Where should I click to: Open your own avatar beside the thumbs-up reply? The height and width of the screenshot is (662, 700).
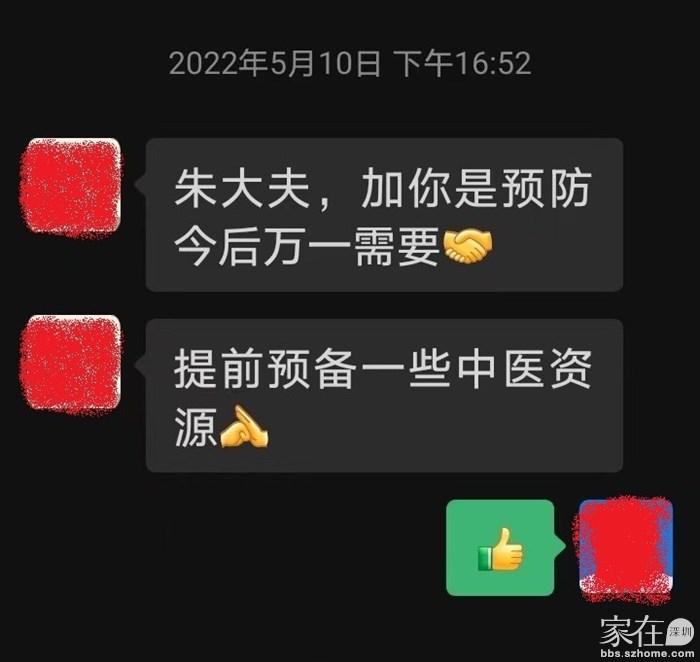625,546
